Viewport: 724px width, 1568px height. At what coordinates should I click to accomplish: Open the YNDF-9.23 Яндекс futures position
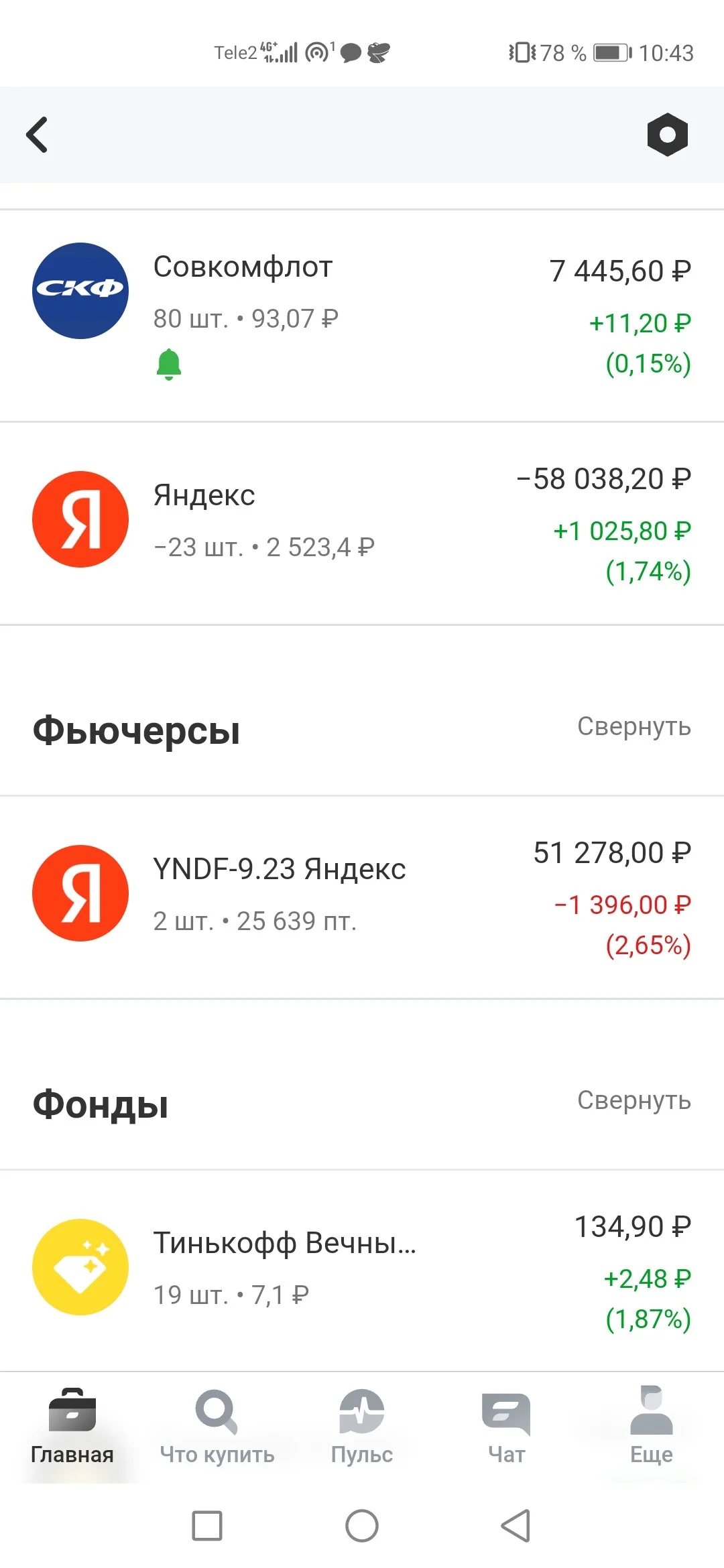[x=362, y=897]
